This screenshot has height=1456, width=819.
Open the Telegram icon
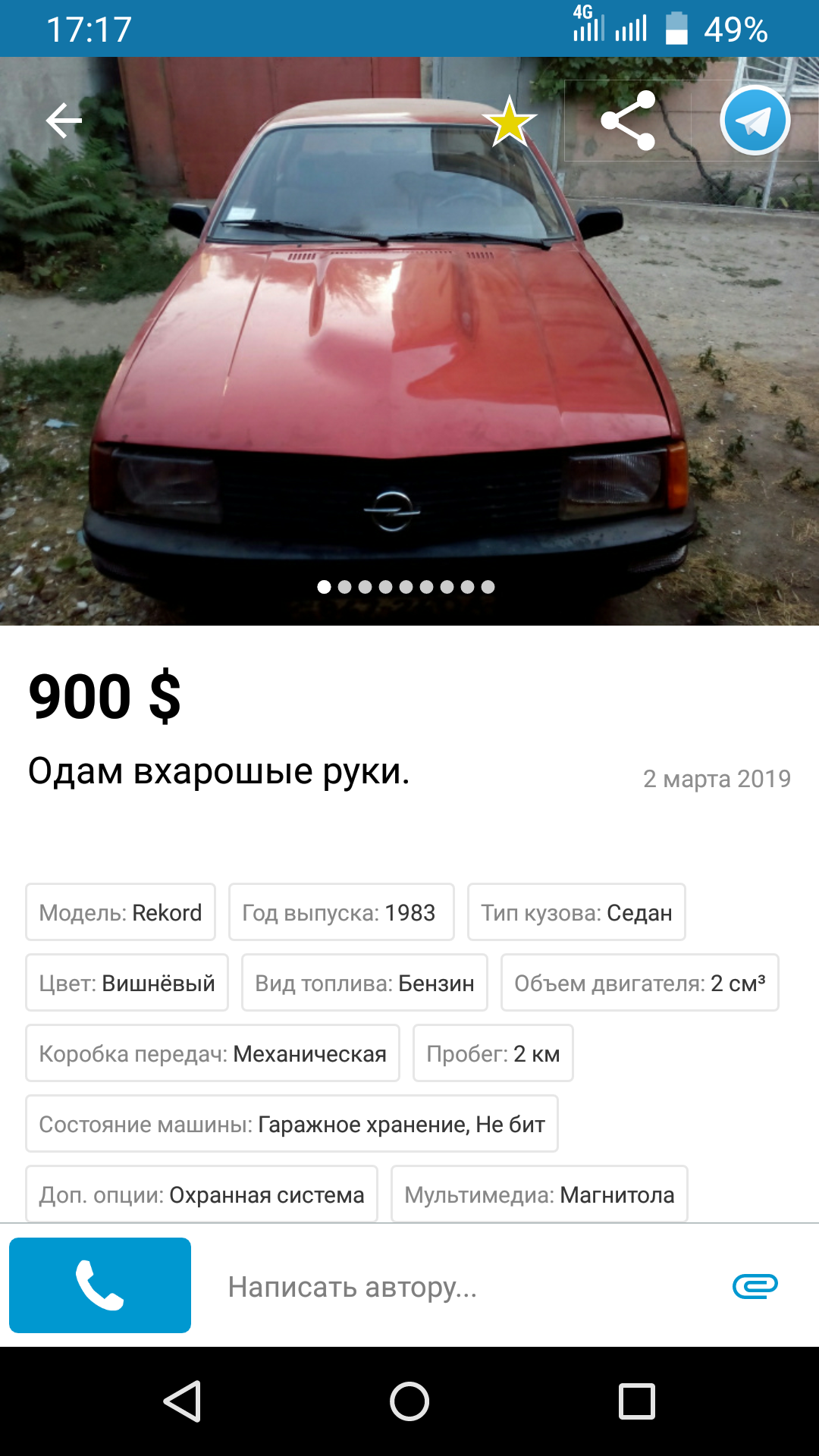tap(755, 121)
